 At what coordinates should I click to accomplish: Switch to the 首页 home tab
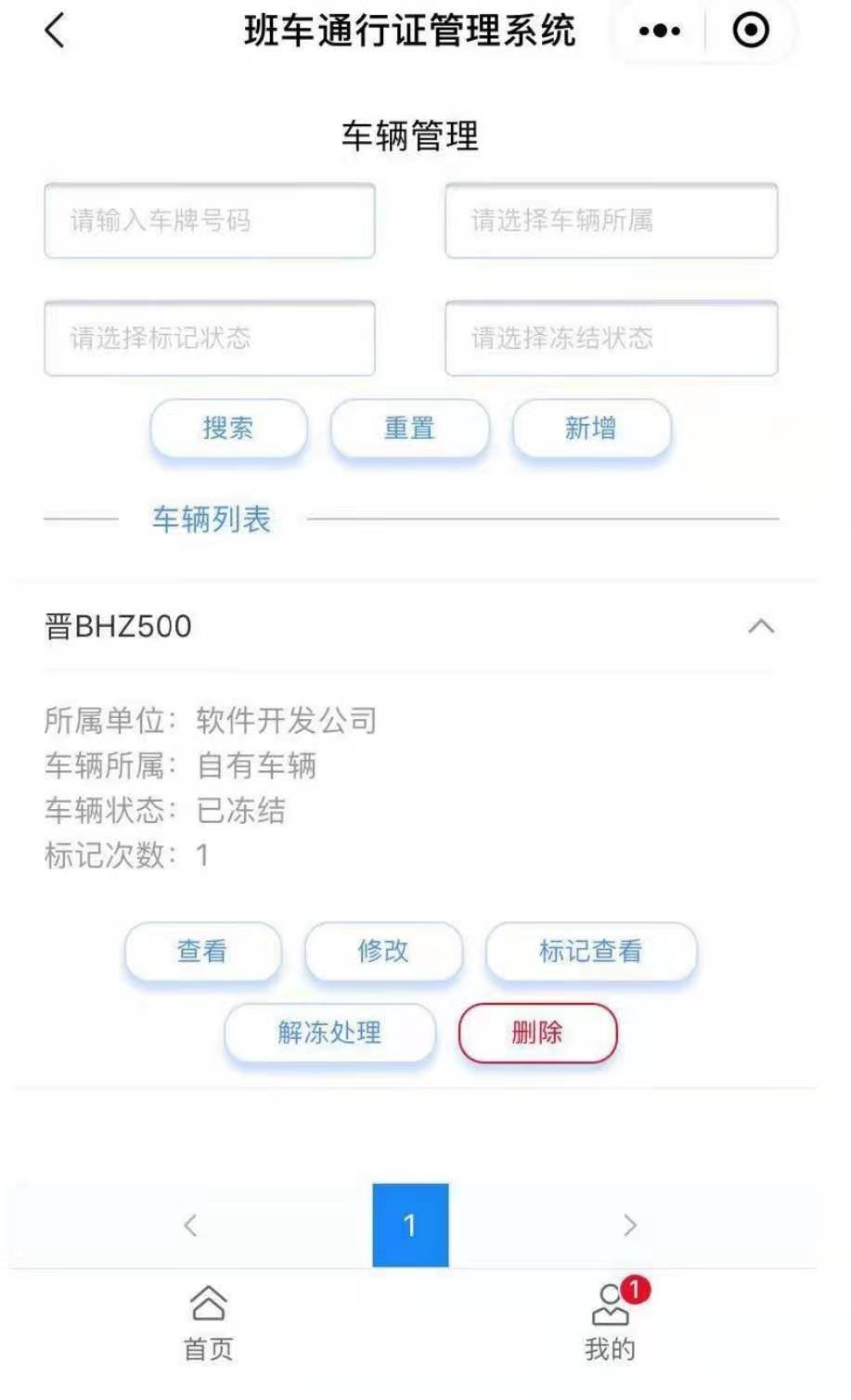point(208,1322)
